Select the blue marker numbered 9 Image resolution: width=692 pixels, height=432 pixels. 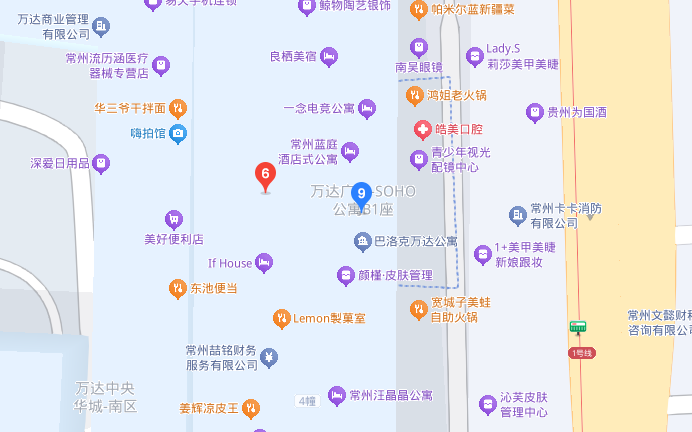362,194
